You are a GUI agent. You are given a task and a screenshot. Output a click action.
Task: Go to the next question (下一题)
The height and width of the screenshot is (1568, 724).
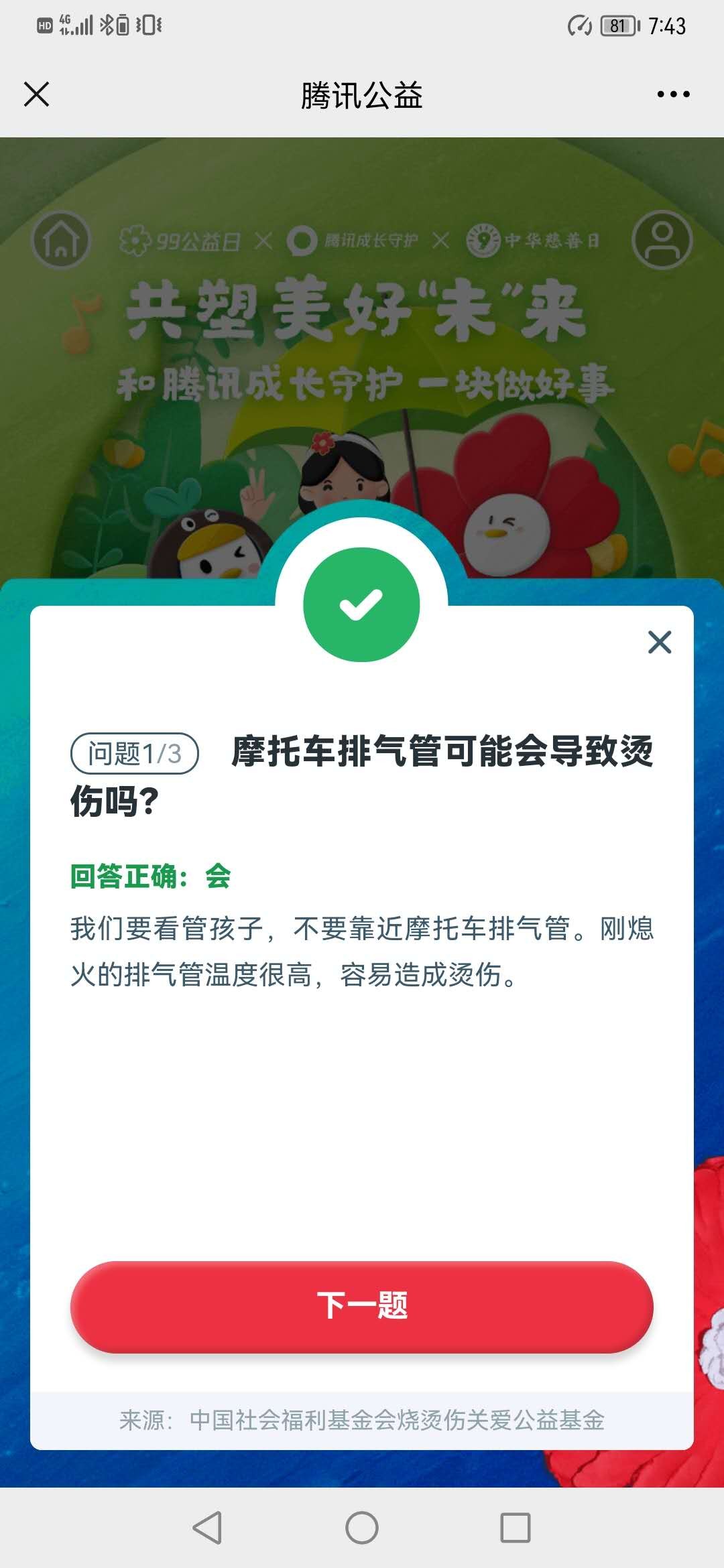pos(362,1306)
